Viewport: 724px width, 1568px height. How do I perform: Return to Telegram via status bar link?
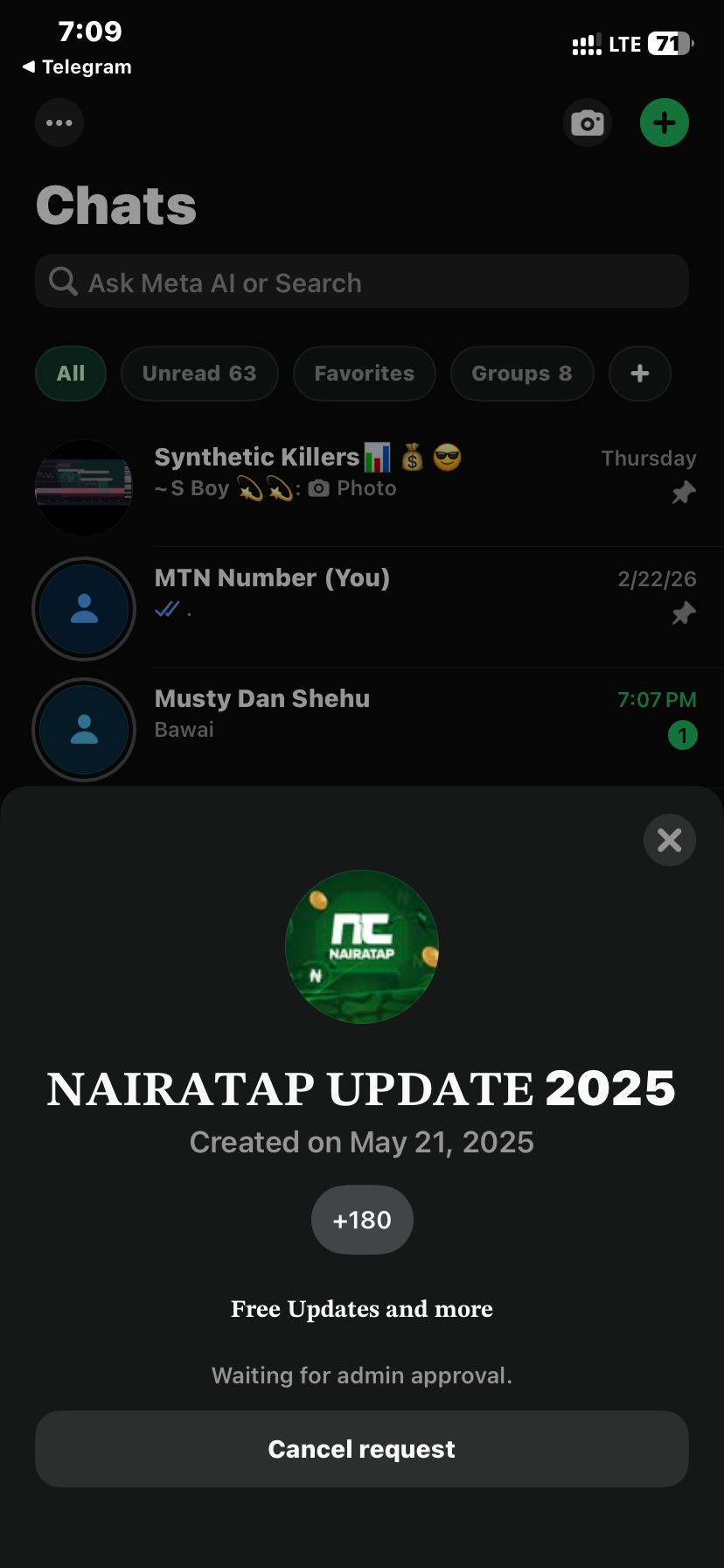pos(77,67)
